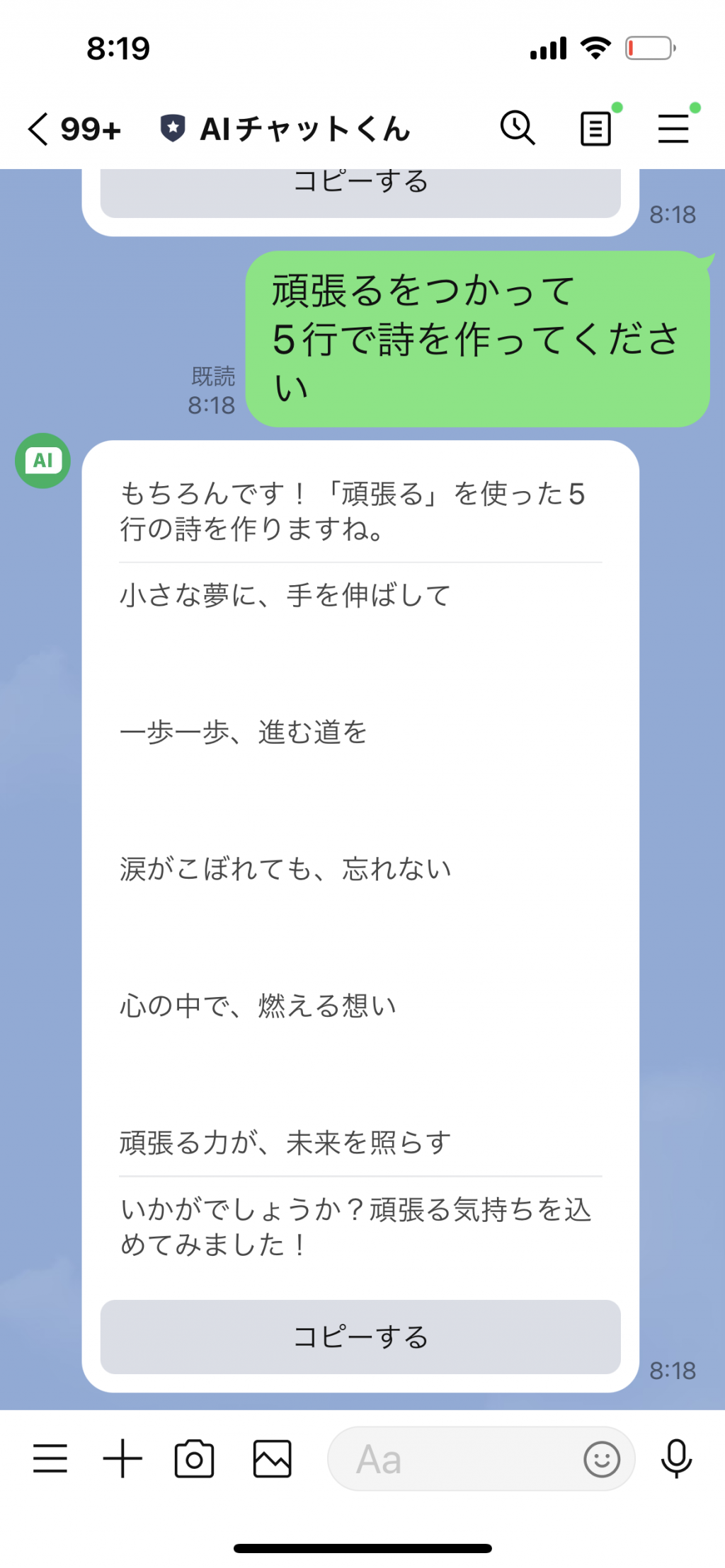
Task: Tap the partially visible upper copy button
Action: point(360,192)
